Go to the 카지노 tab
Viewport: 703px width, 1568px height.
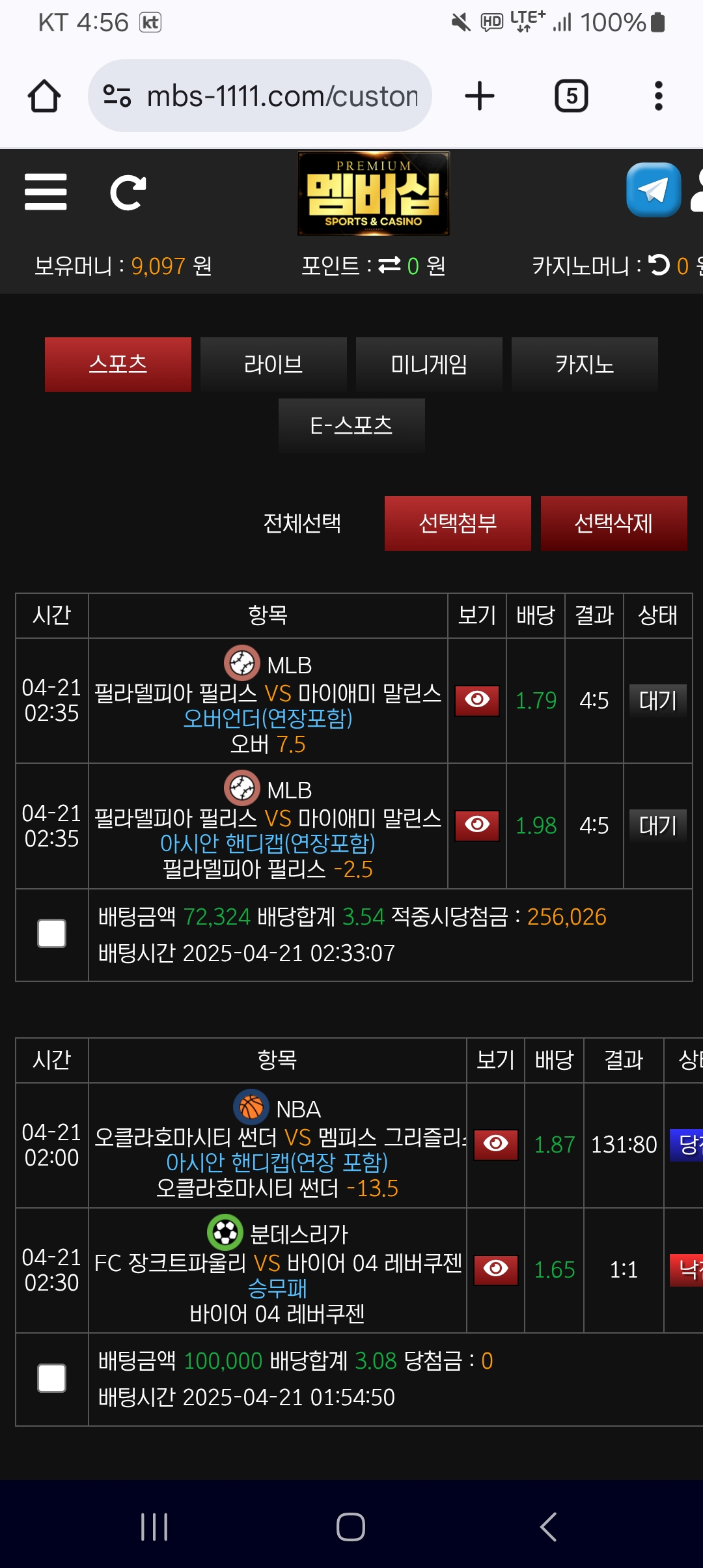coord(585,364)
